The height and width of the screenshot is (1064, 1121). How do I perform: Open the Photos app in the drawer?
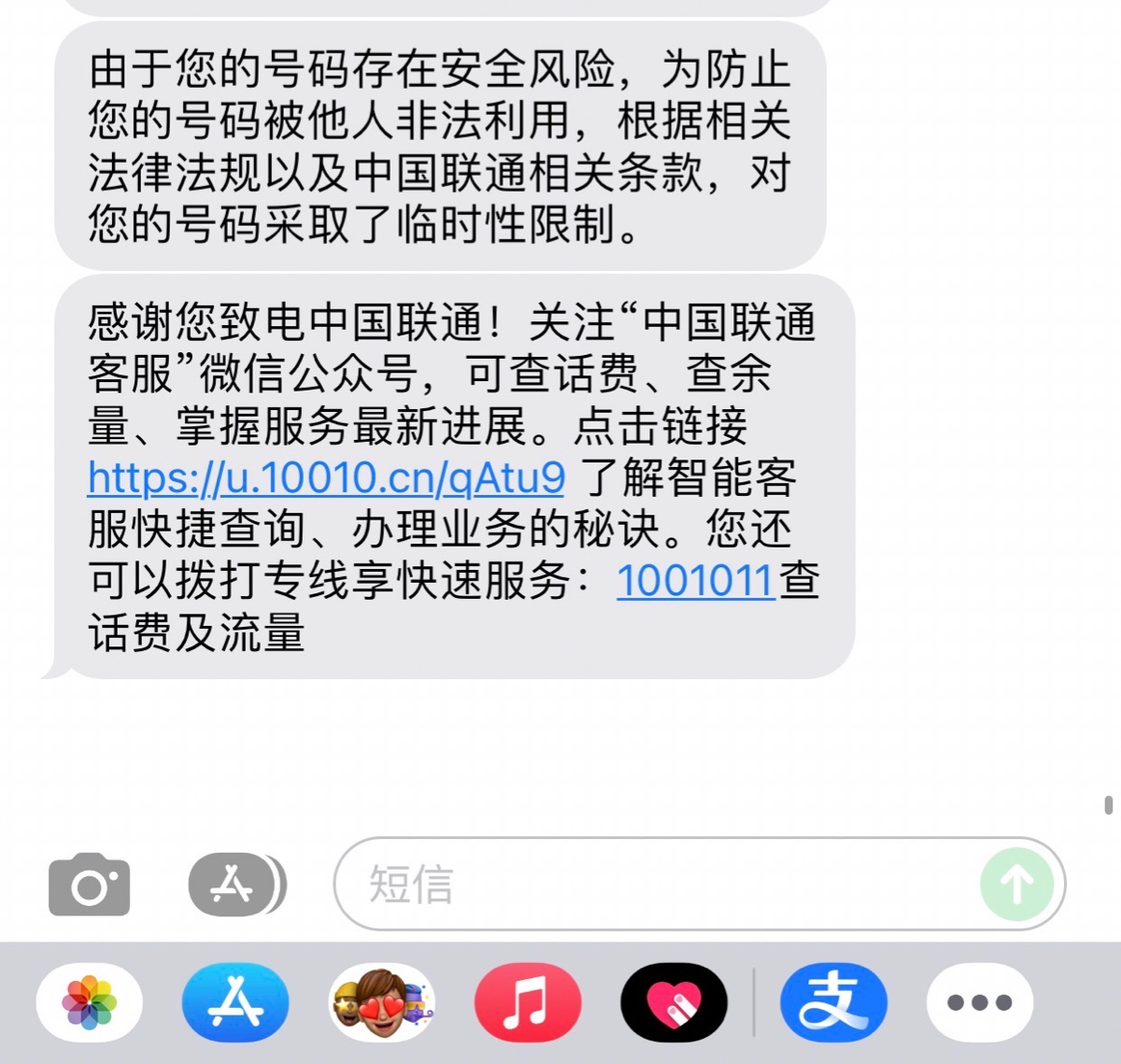(x=90, y=1002)
